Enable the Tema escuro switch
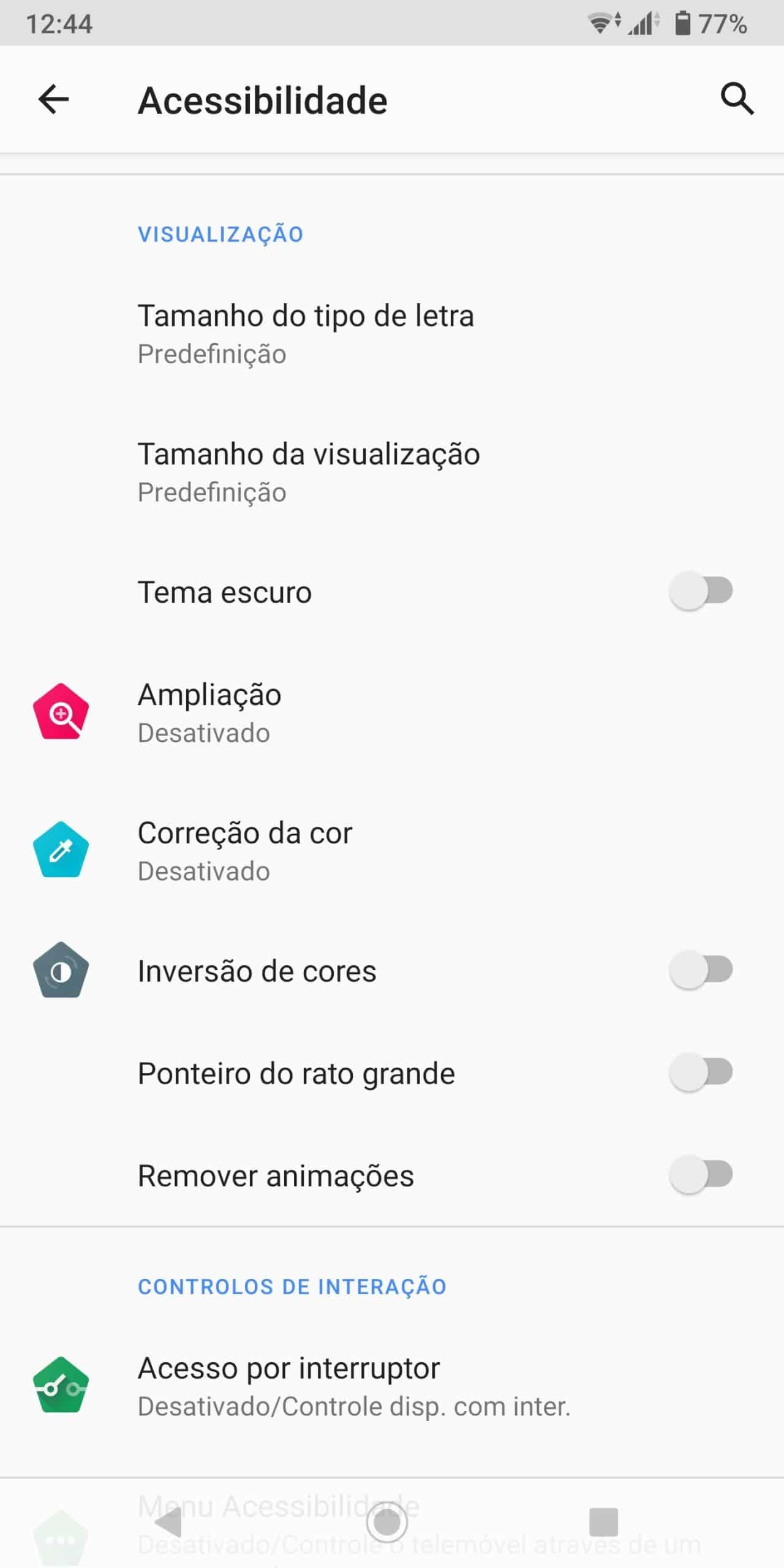The width and height of the screenshot is (784, 1568). [701, 591]
